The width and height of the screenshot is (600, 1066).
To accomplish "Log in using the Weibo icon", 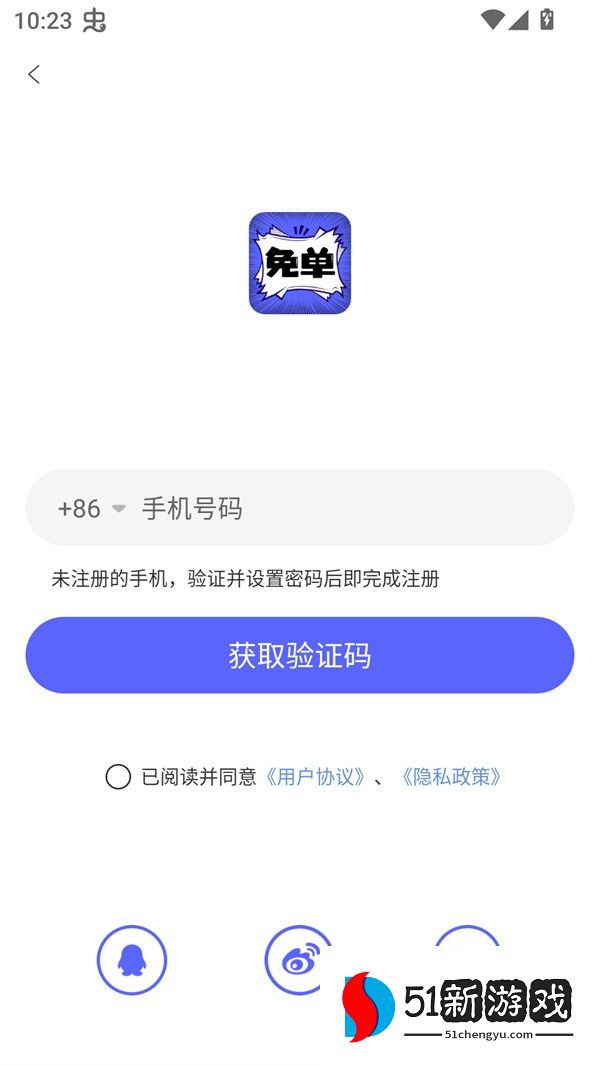I will click(297, 958).
